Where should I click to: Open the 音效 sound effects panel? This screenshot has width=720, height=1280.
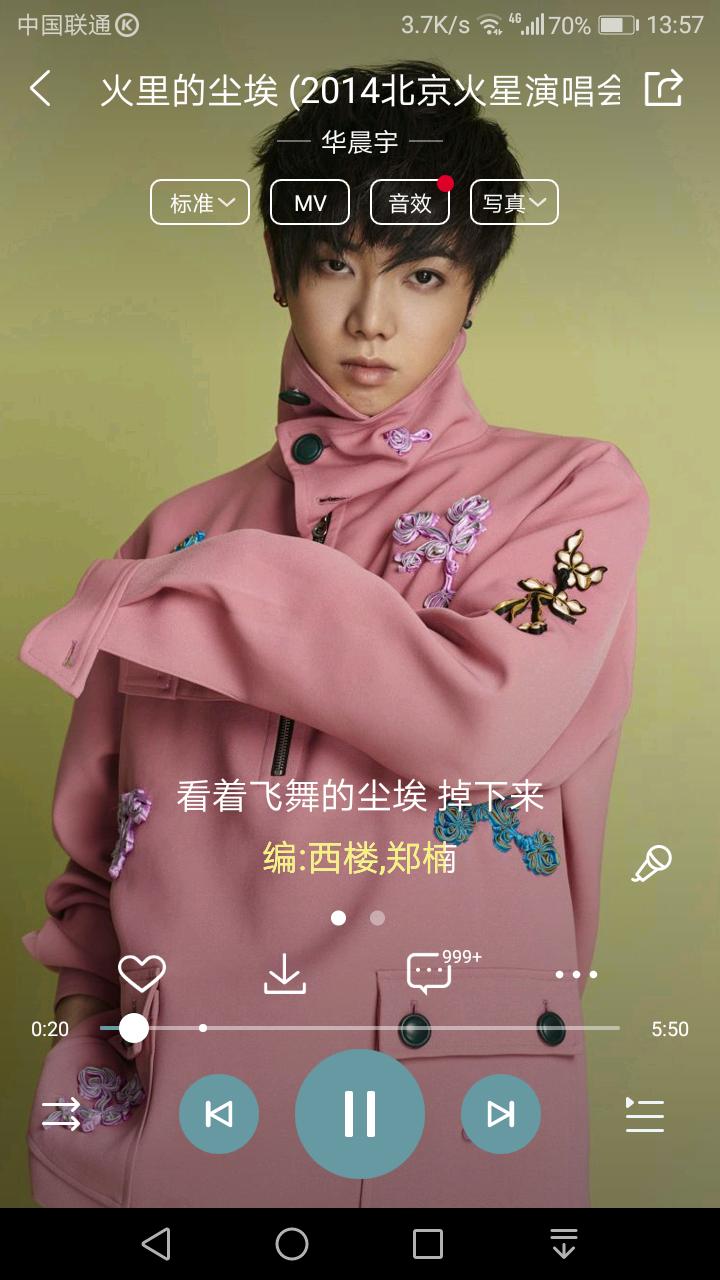pos(409,202)
